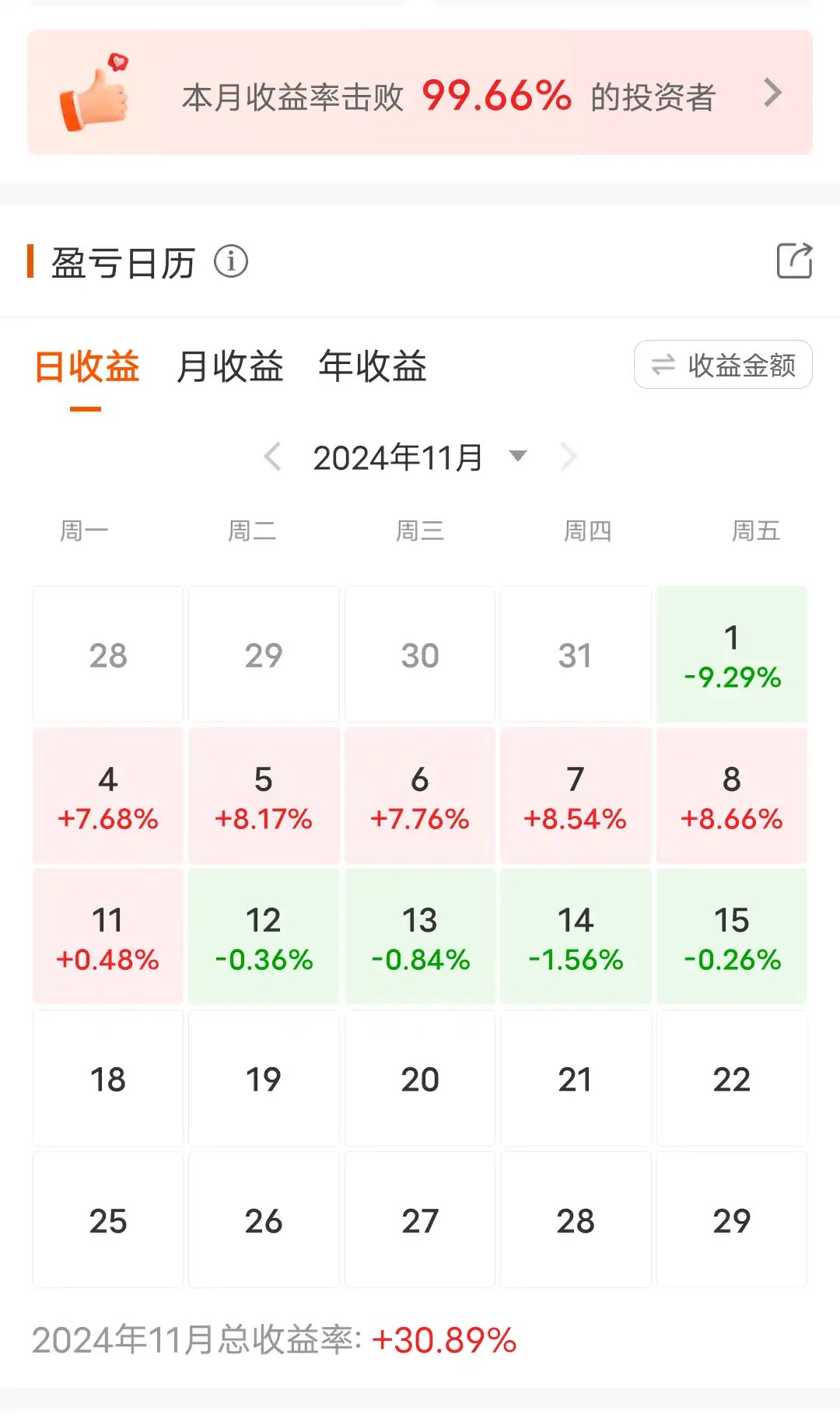Share the profit and loss calendar
This screenshot has width=840, height=1425.
pyautogui.click(x=794, y=261)
